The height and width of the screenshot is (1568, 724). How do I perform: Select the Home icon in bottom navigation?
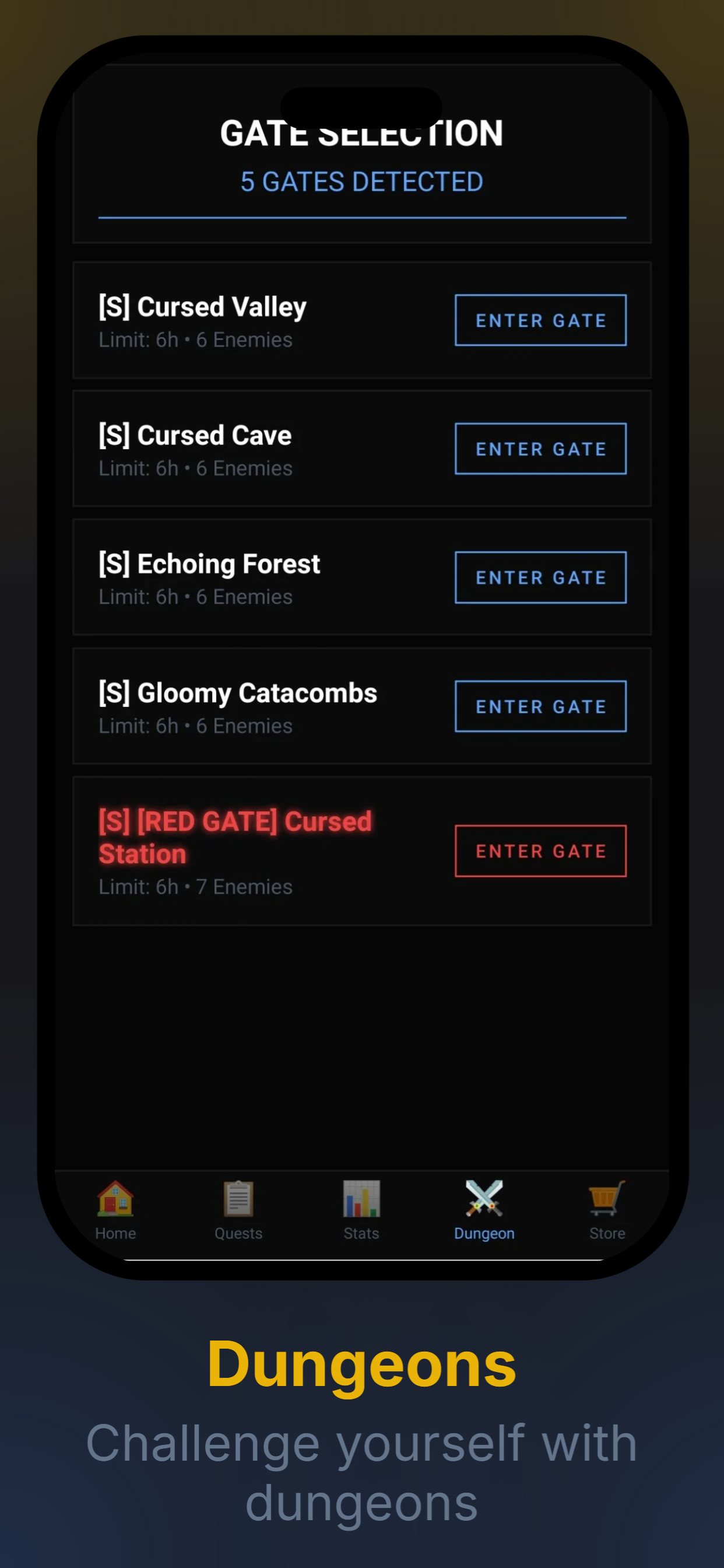(x=115, y=1200)
